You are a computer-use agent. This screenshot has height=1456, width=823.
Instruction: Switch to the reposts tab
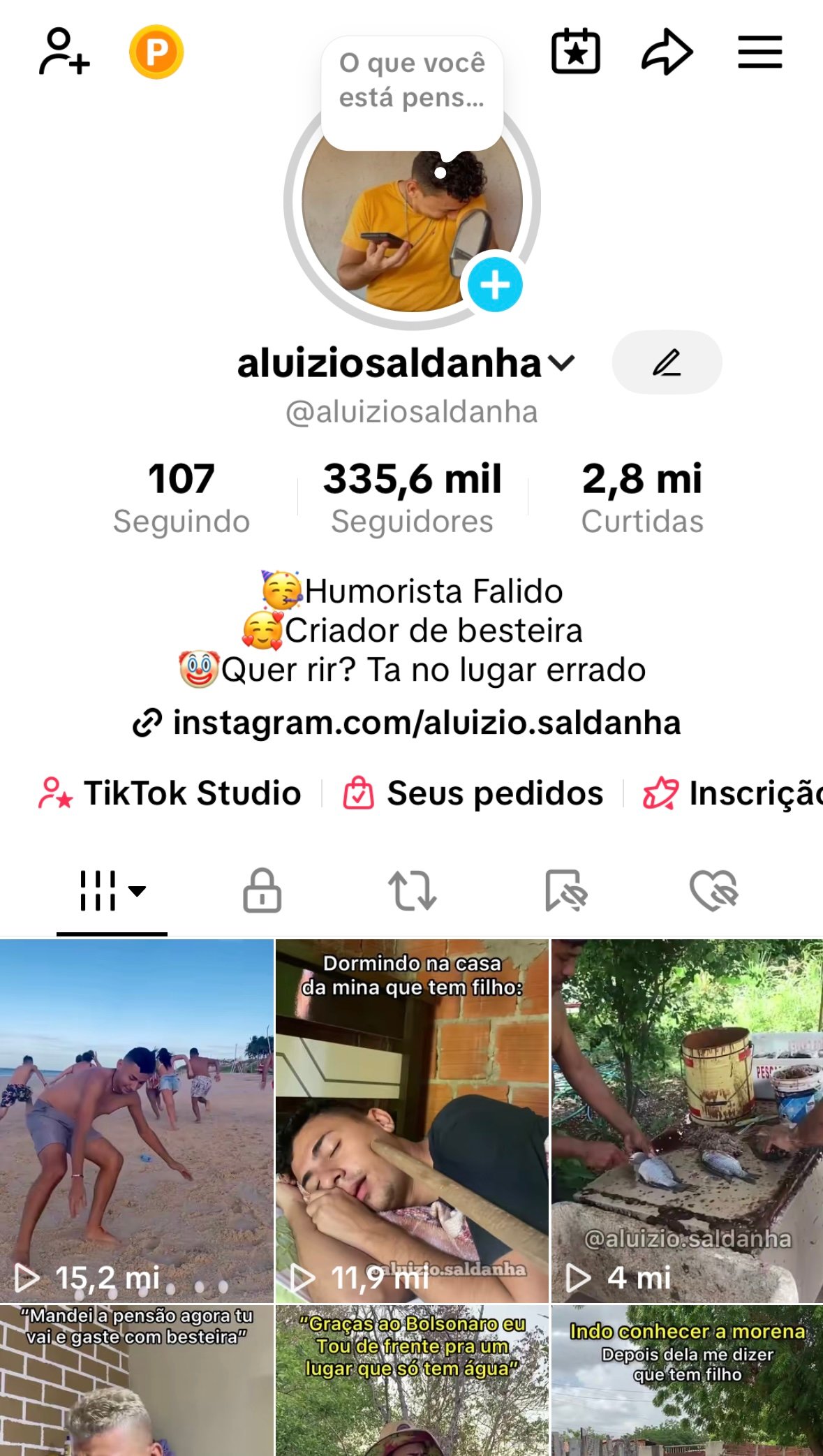point(413,890)
